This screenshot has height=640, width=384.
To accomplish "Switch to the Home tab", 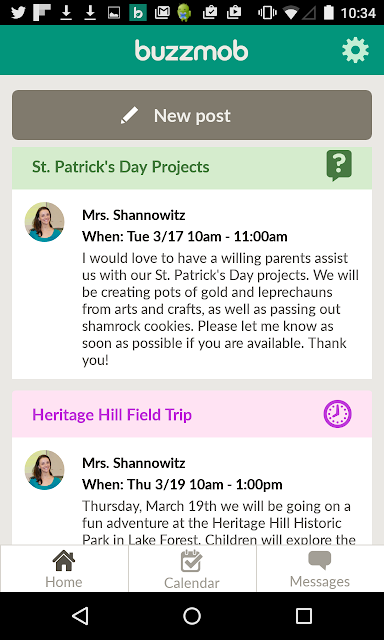I will 64,568.
